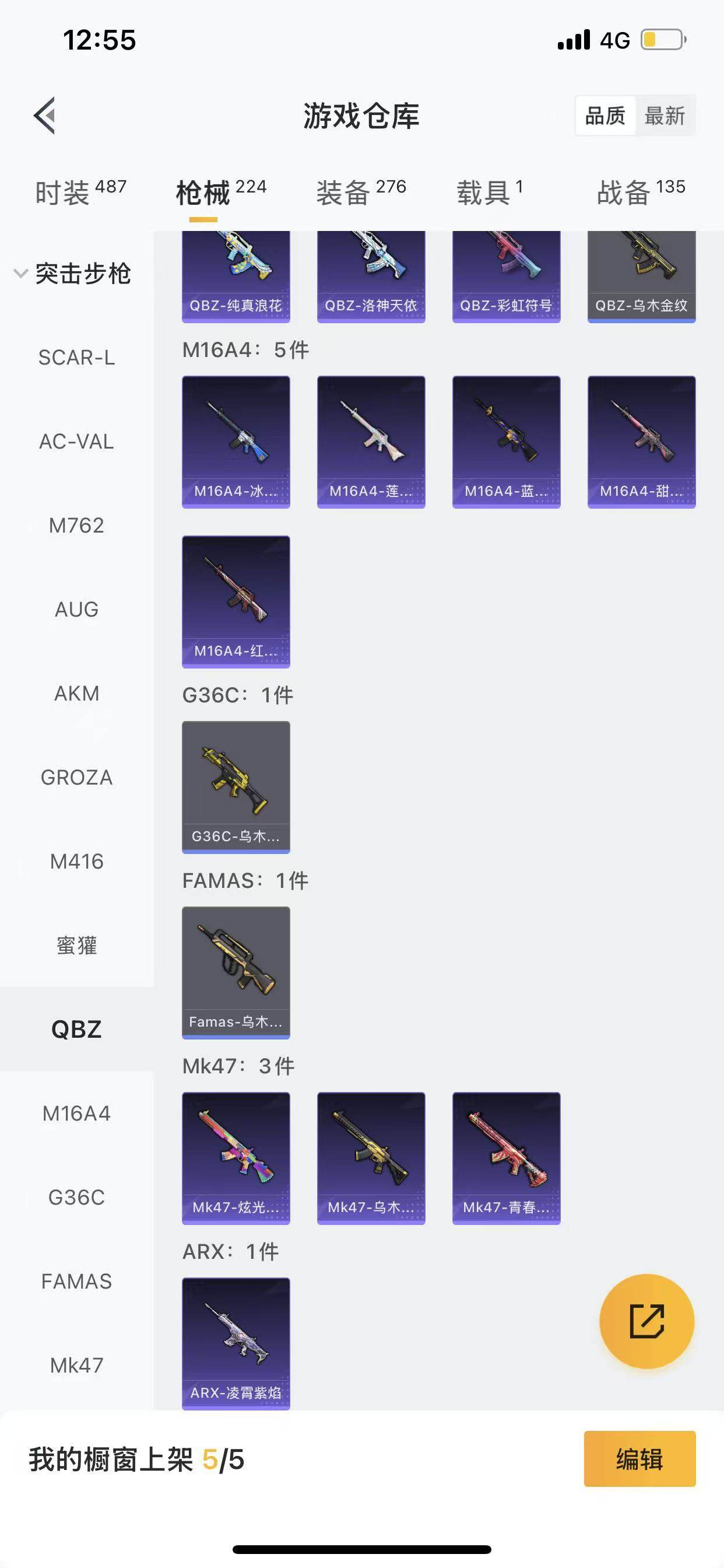The image size is (724, 1568).
Task: Jump to the AKM section
Action: click(77, 694)
